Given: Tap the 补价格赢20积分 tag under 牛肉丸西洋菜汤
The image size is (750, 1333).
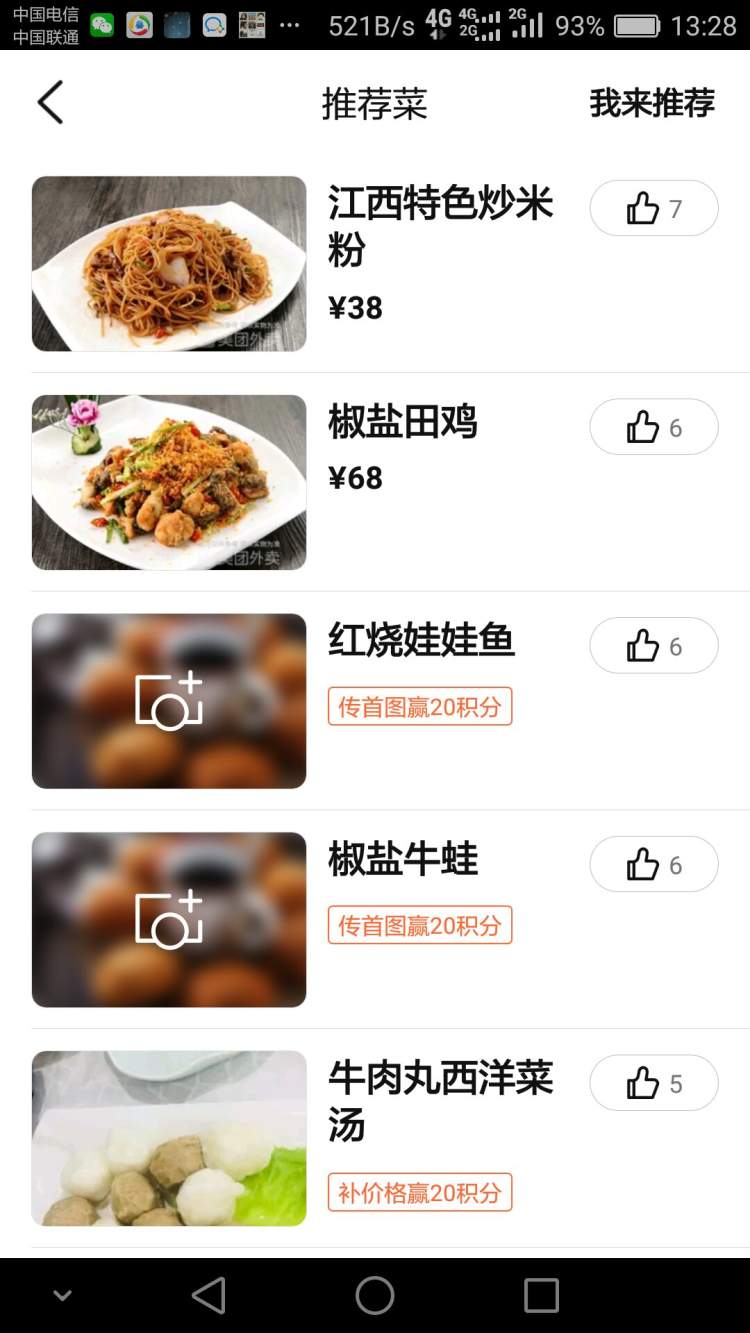Looking at the screenshot, I should pyautogui.click(x=420, y=1191).
